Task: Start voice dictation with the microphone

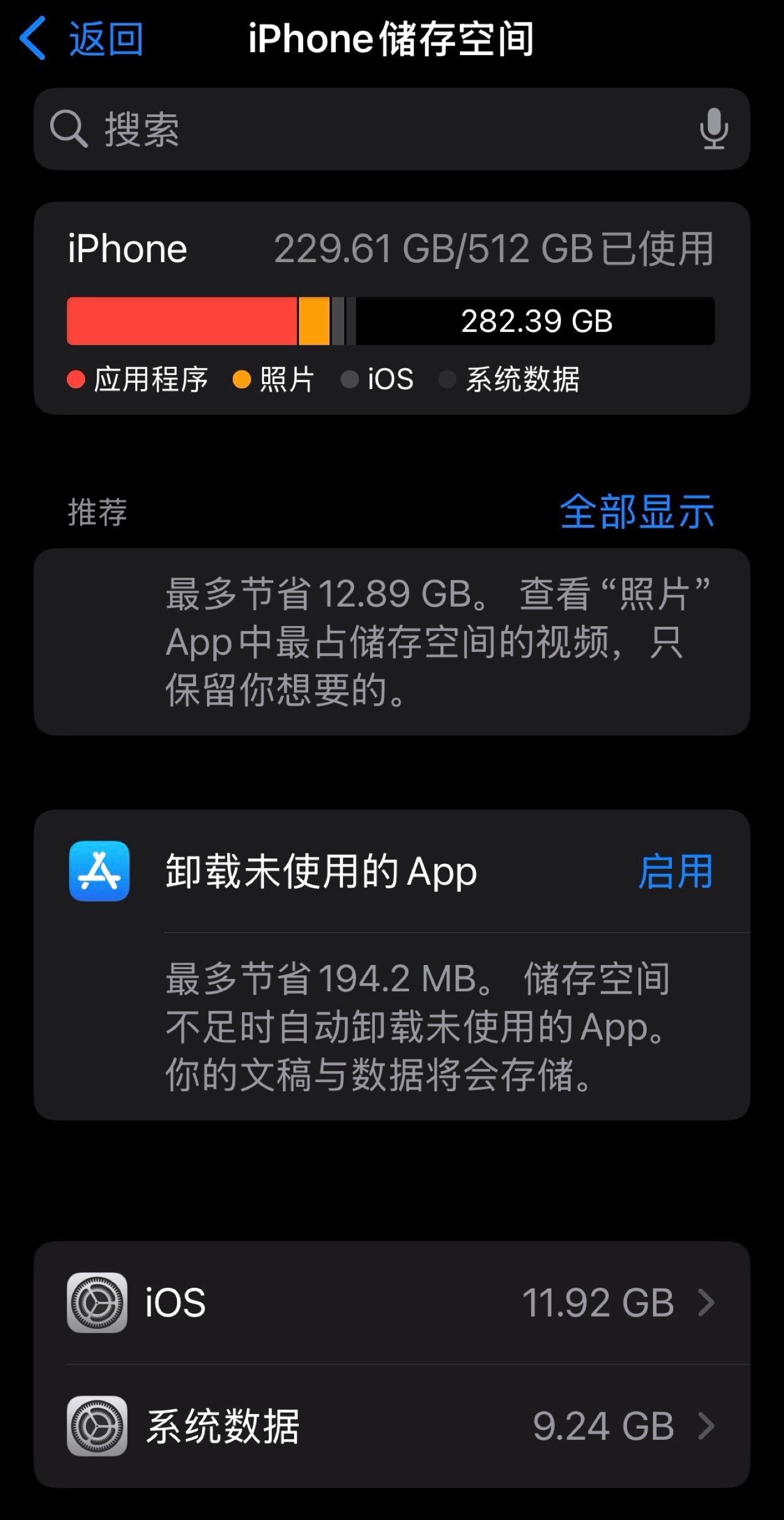Action: 714,129
